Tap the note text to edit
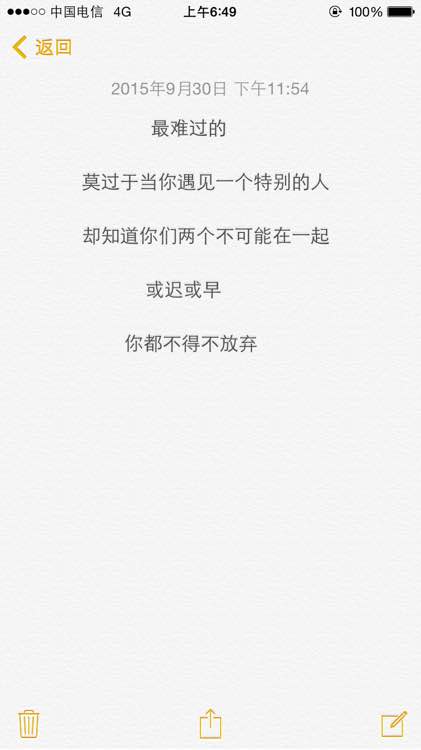Viewport: 421px width, 750px height. 206,236
